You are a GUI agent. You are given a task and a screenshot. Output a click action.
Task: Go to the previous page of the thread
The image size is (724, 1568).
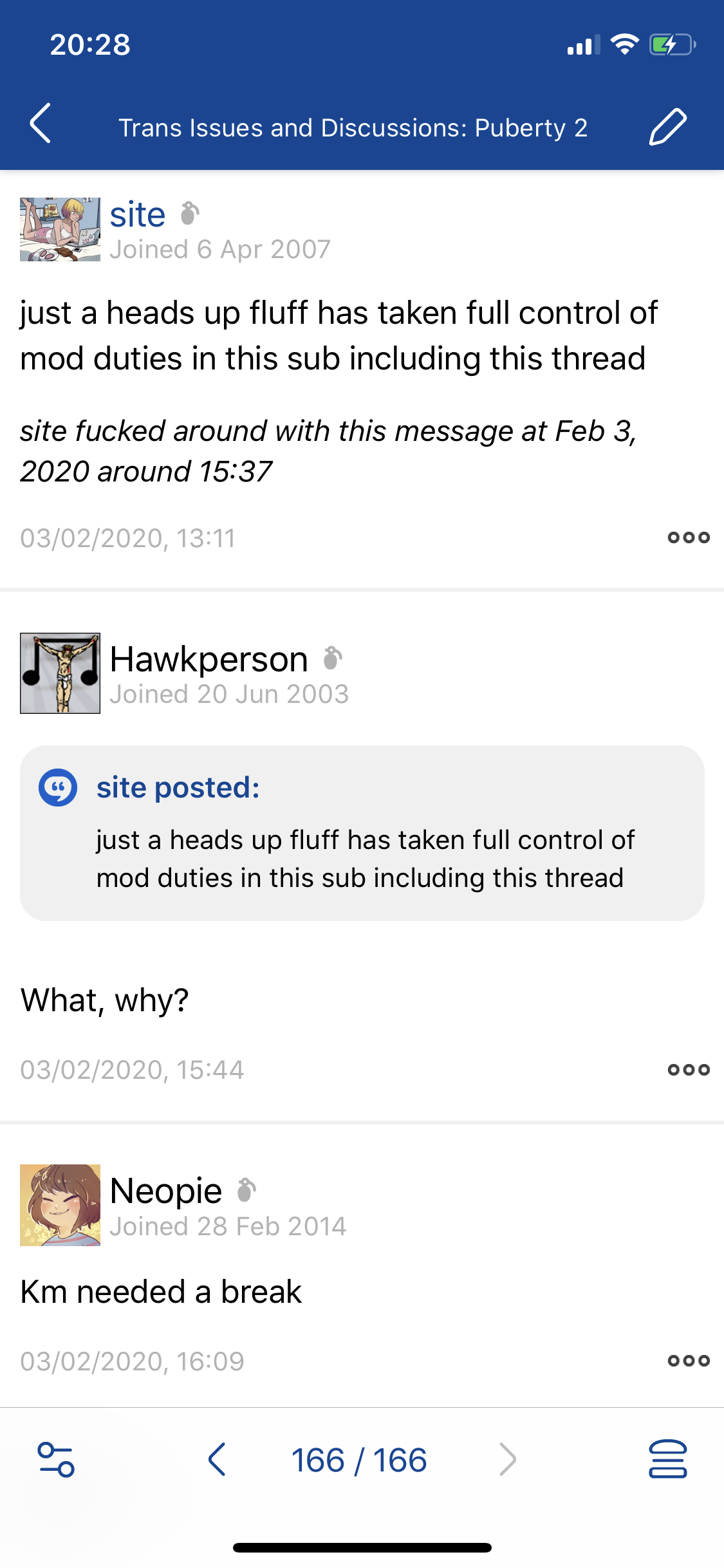pos(217,1459)
